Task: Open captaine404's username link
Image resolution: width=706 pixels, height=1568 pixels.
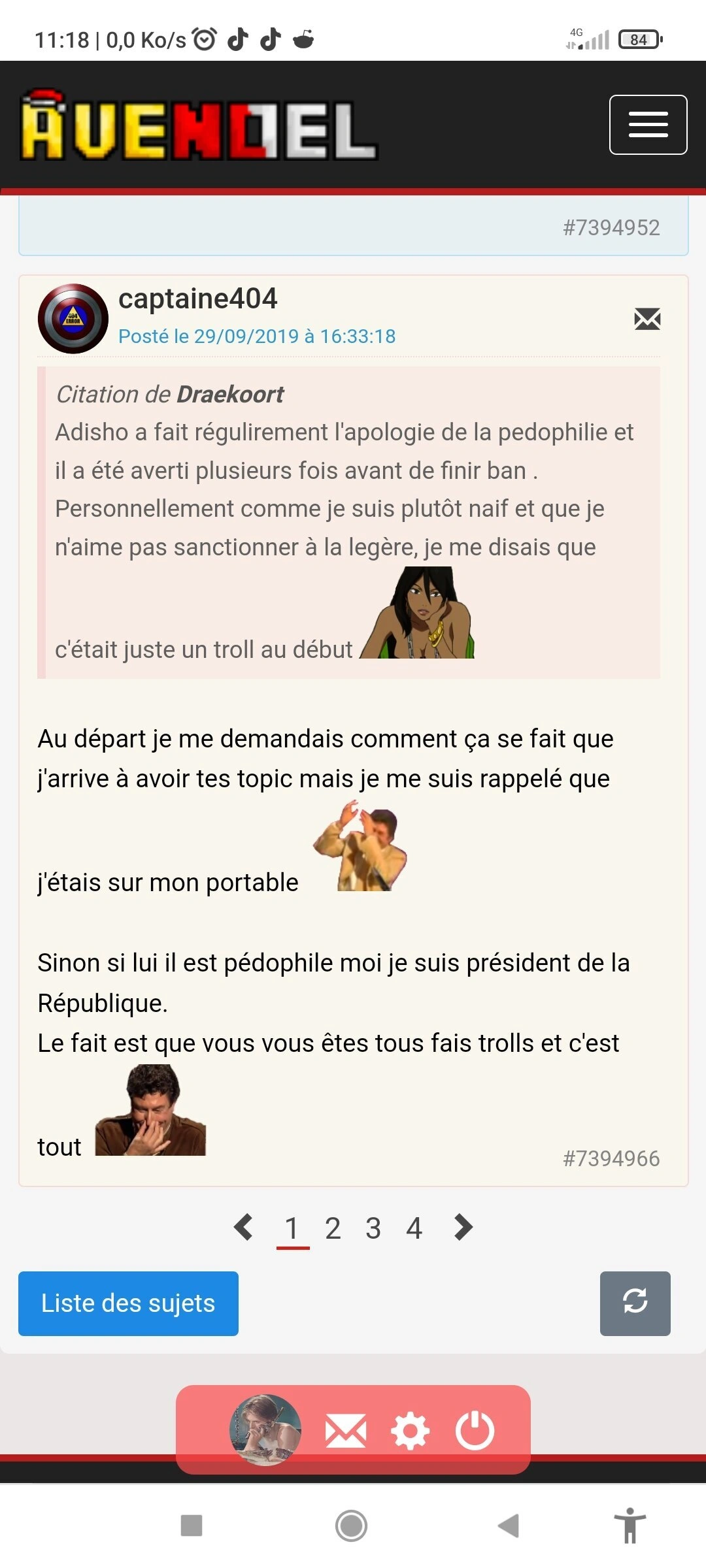Action: point(197,299)
